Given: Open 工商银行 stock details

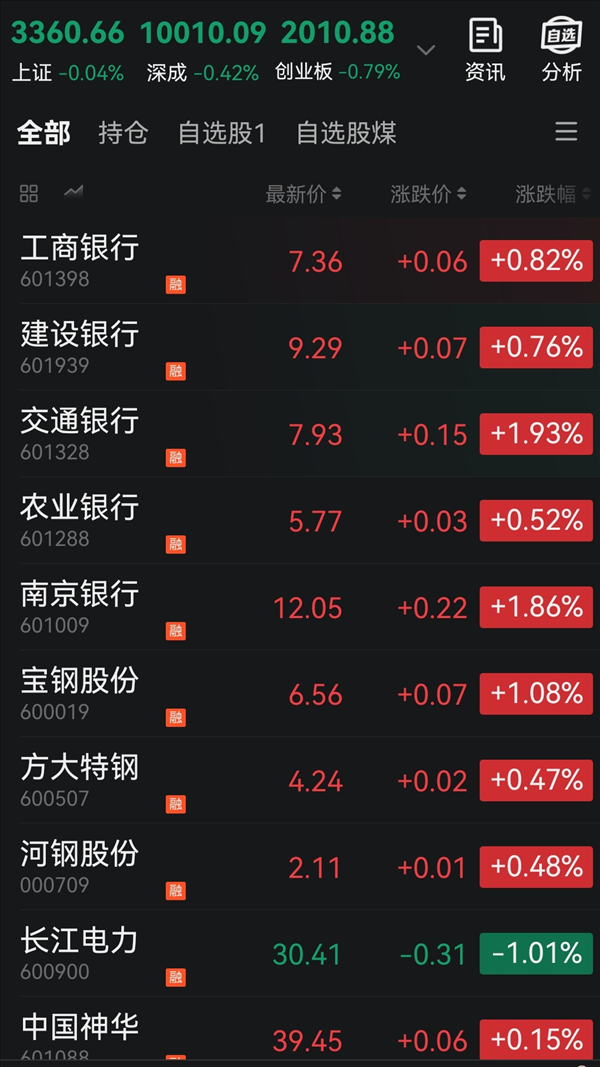Looking at the screenshot, I should (x=300, y=261).
